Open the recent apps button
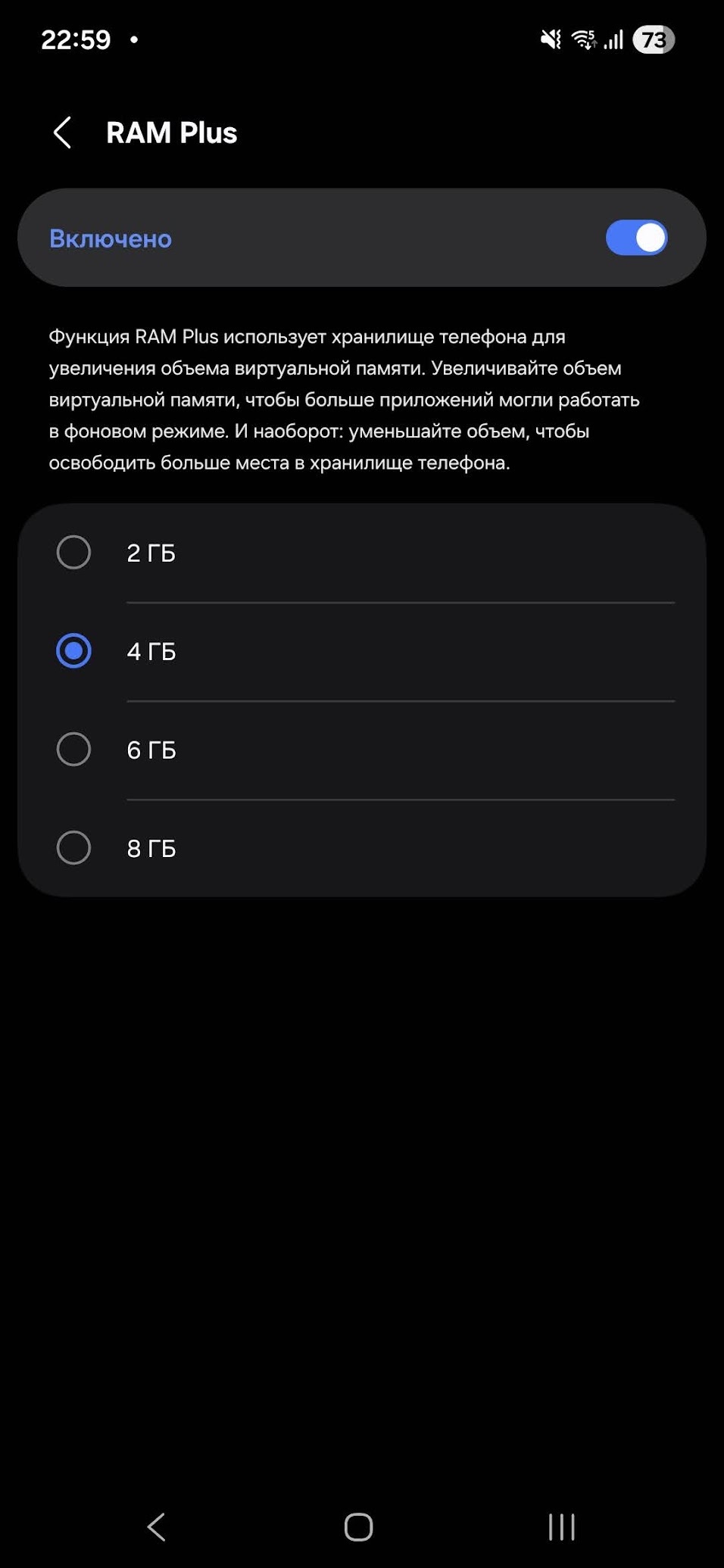 [x=561, y=1527]
